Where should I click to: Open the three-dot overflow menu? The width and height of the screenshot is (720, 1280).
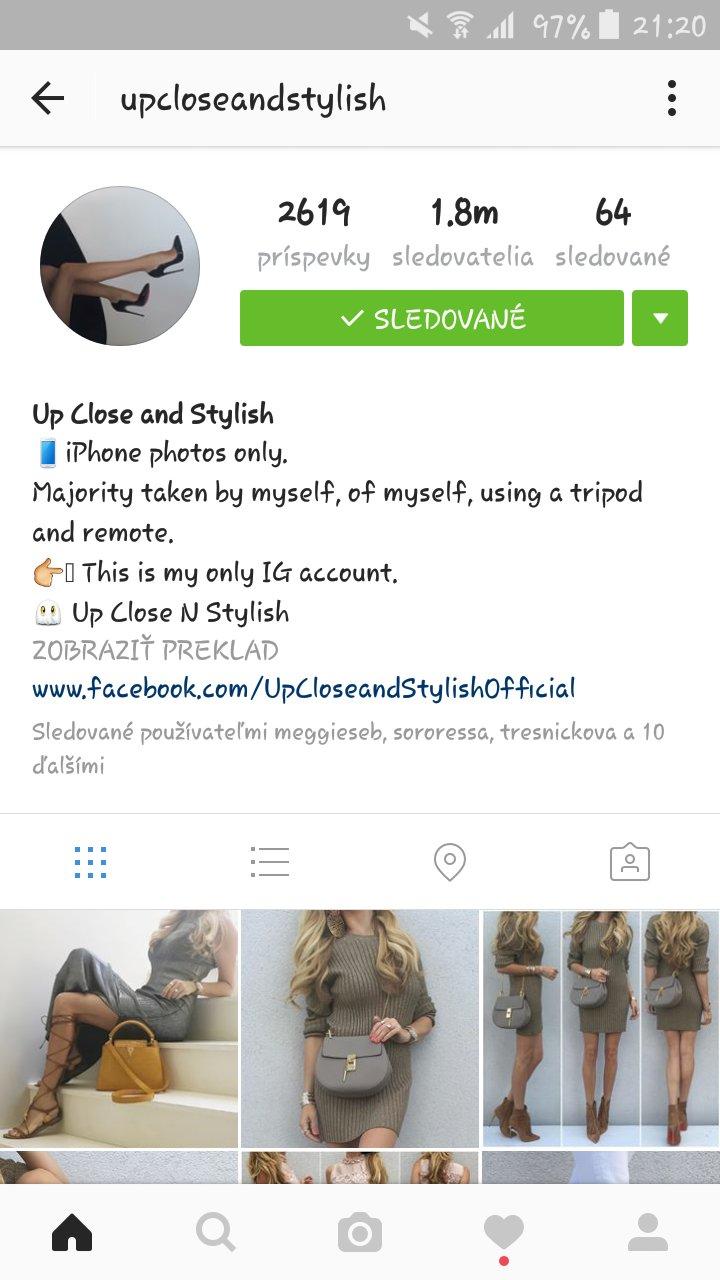click(x=672, y=98)
